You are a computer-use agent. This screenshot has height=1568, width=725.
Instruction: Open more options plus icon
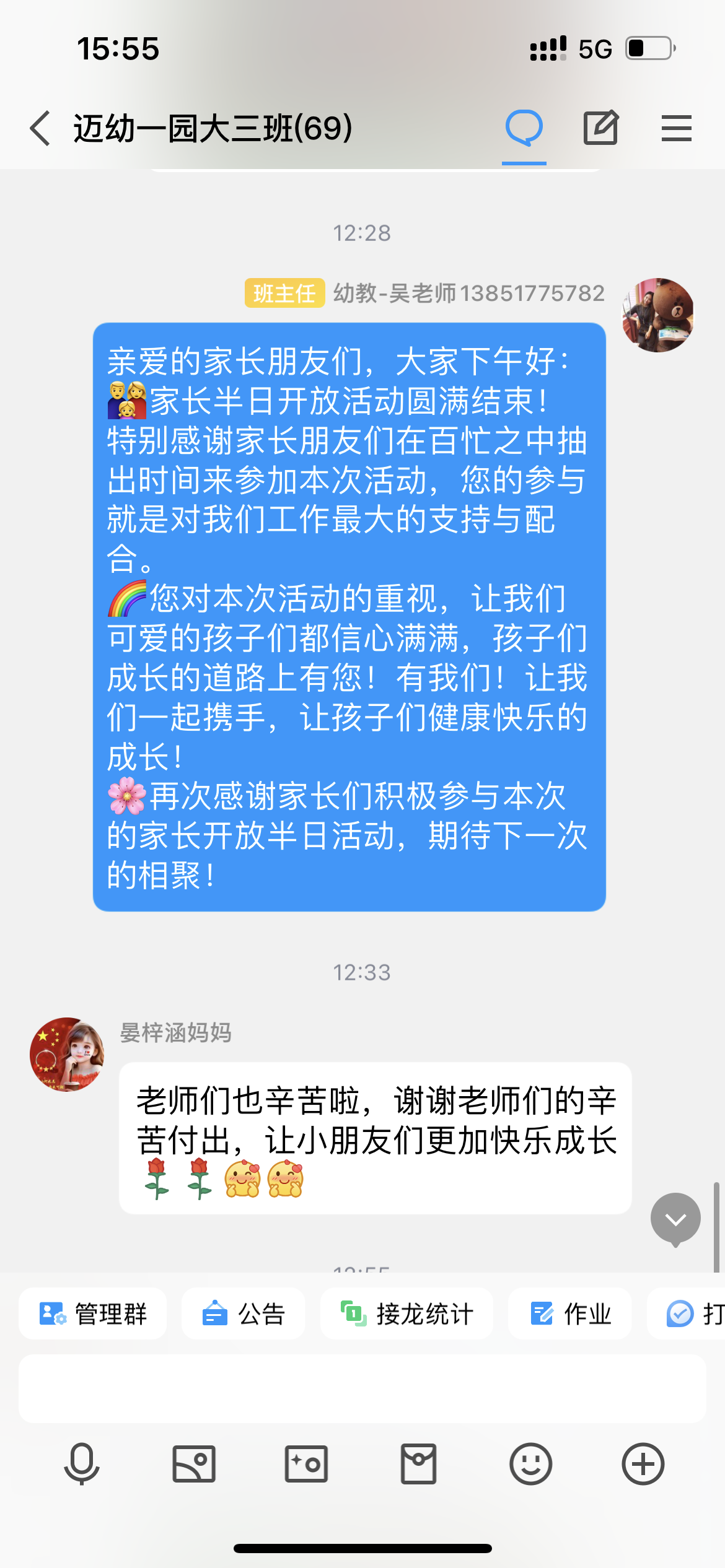pyautogui.click(x=643, y=1464)
